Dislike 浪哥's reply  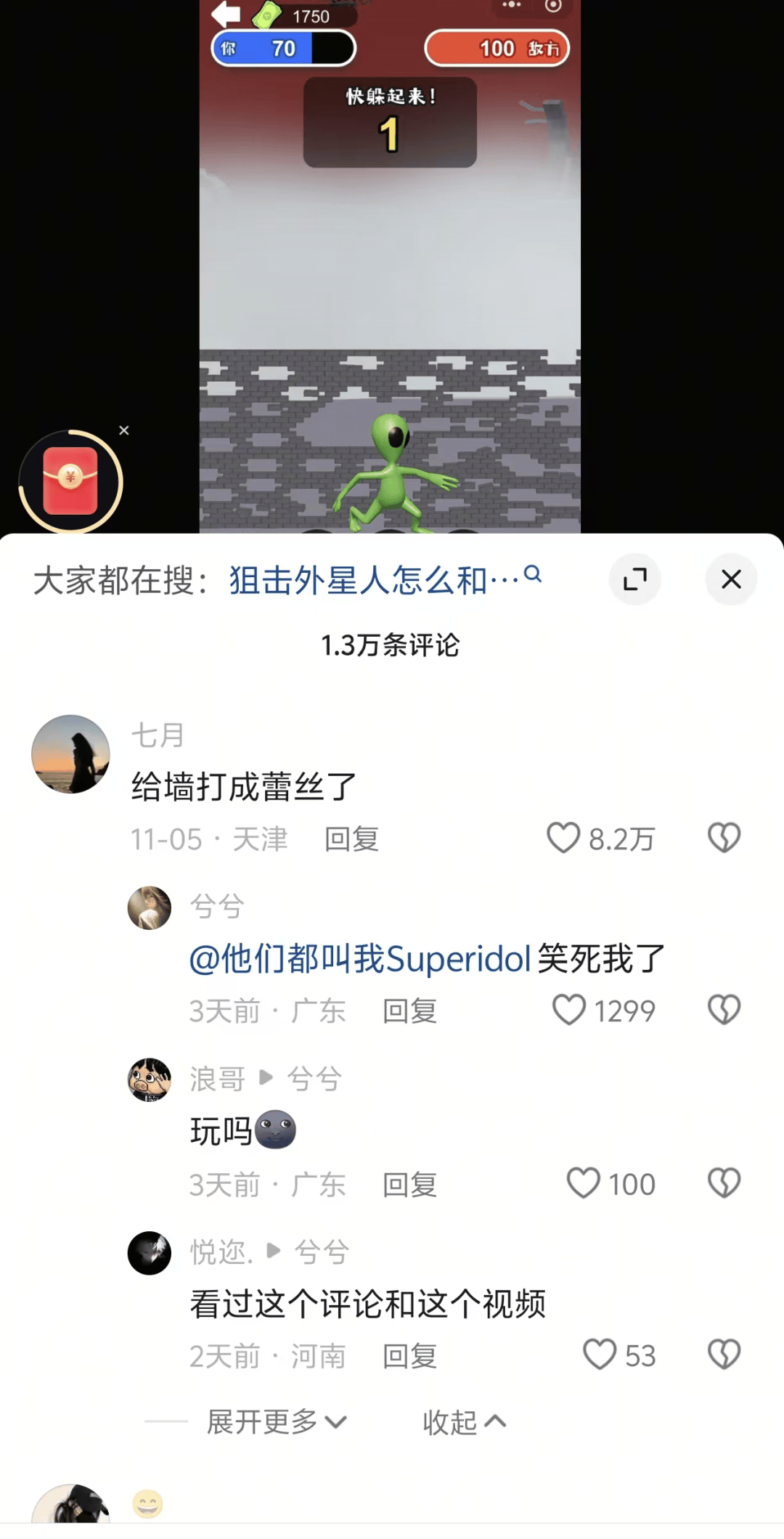pos(724,1183)
